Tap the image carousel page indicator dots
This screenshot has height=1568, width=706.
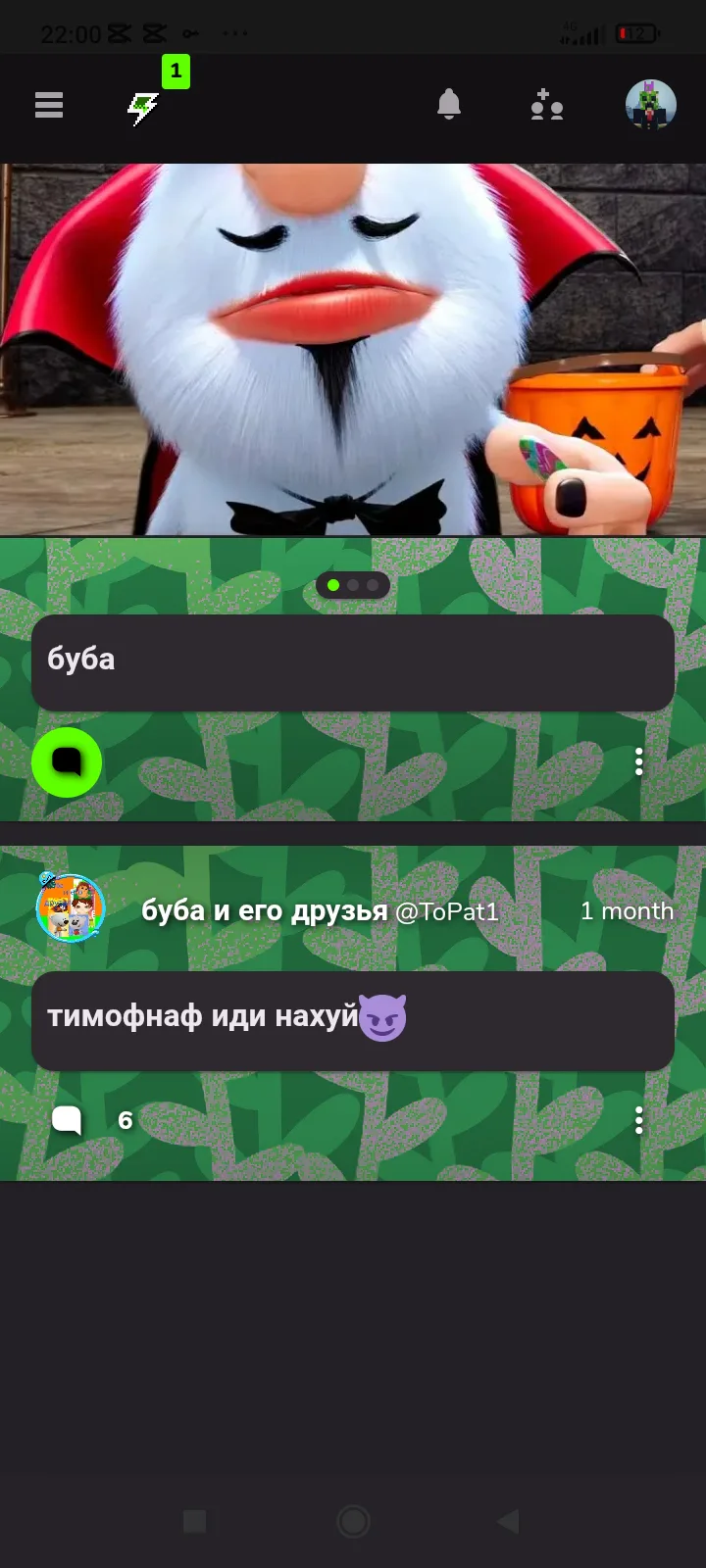(x=353, y=585)
